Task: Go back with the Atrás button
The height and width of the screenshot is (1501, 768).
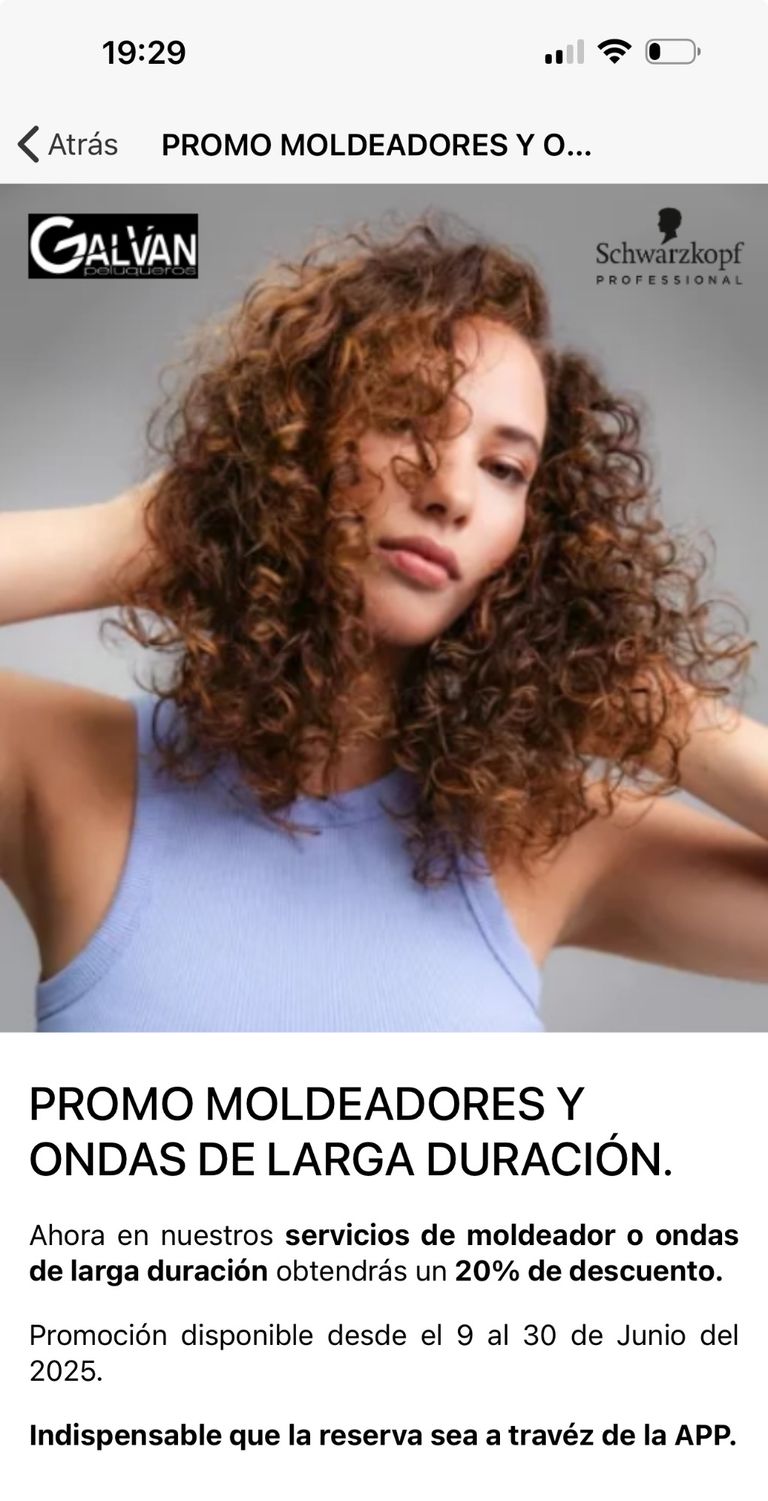Action: click(68, 145)
